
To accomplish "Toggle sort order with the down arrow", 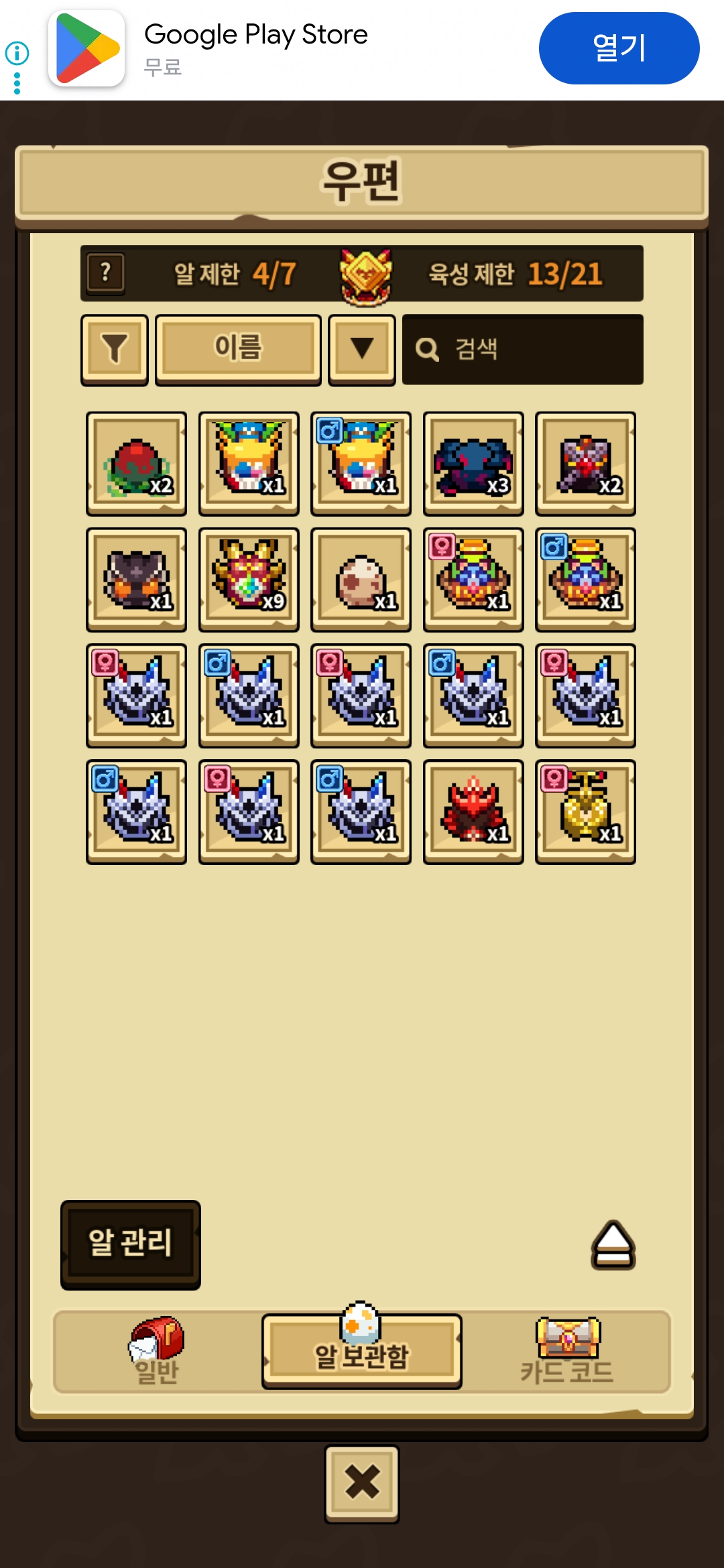I will 362,349.
